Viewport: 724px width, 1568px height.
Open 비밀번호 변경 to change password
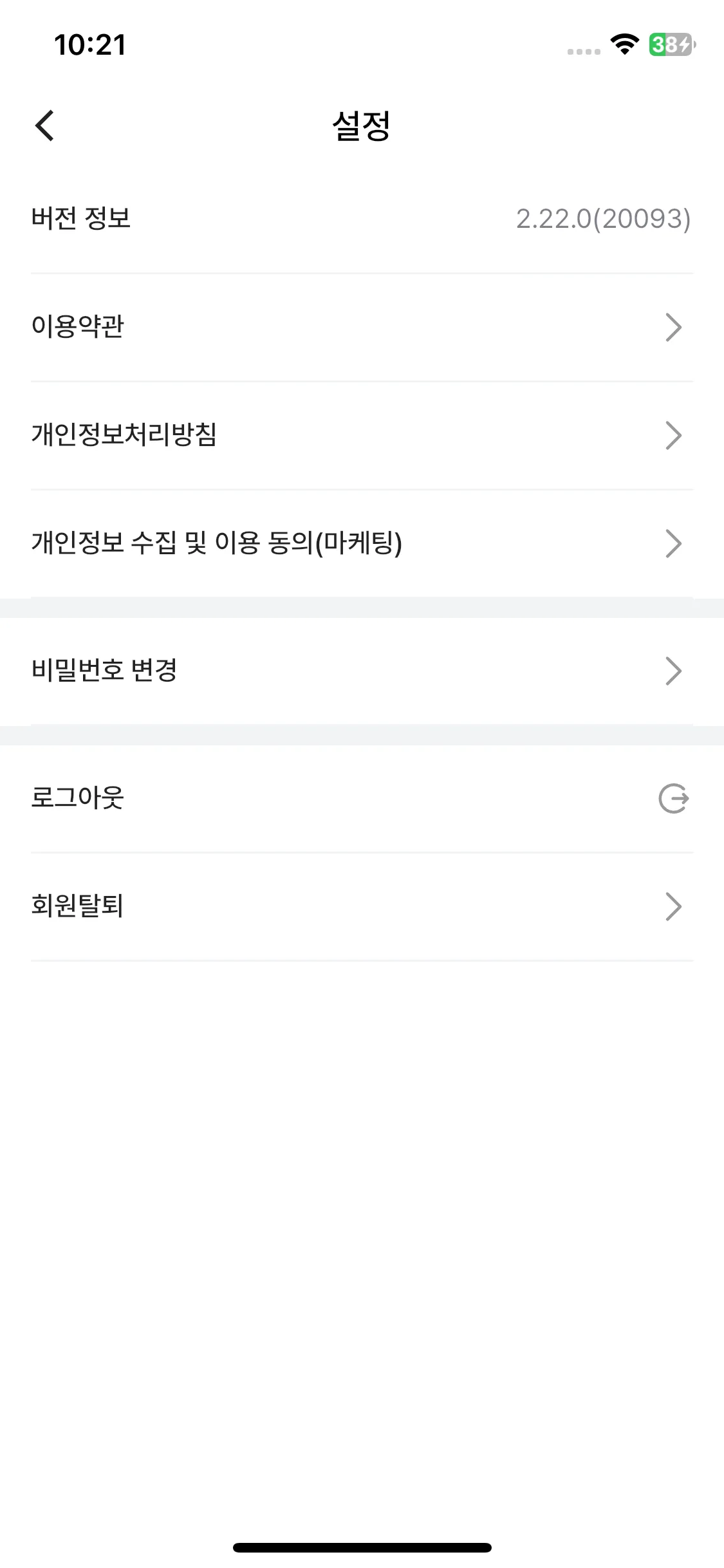pyautogui.click(x=362, y=671)
